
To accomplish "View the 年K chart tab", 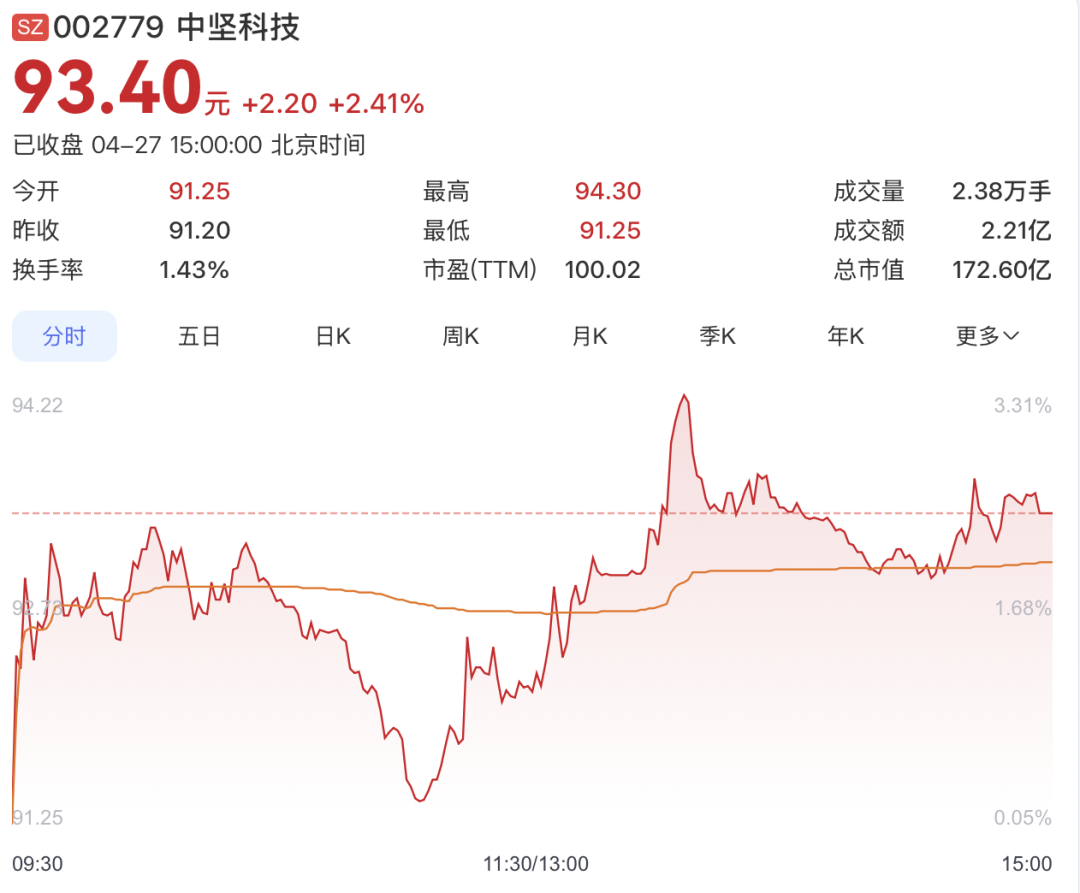I will (x=845, y=336).
